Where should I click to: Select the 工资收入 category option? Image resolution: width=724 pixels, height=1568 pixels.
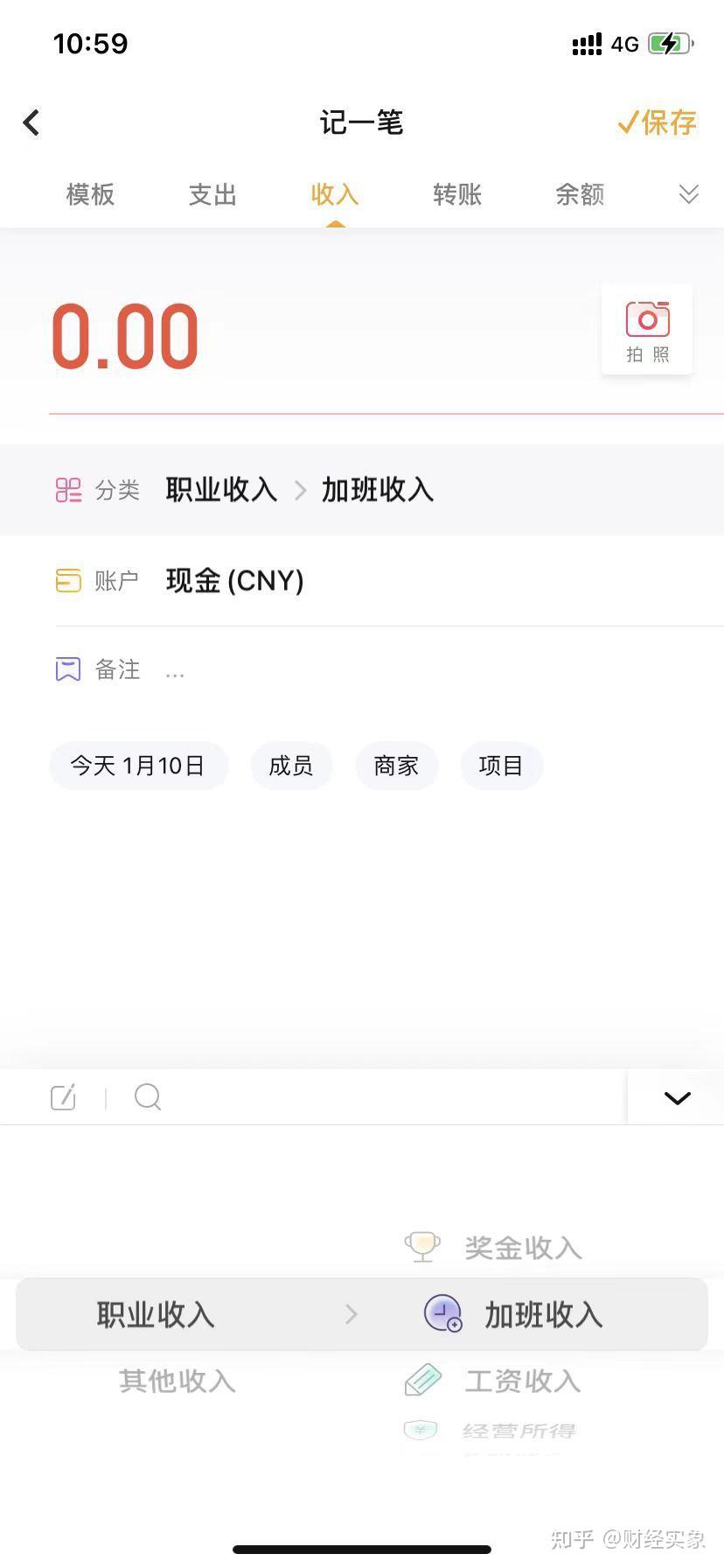(522, 1380)
